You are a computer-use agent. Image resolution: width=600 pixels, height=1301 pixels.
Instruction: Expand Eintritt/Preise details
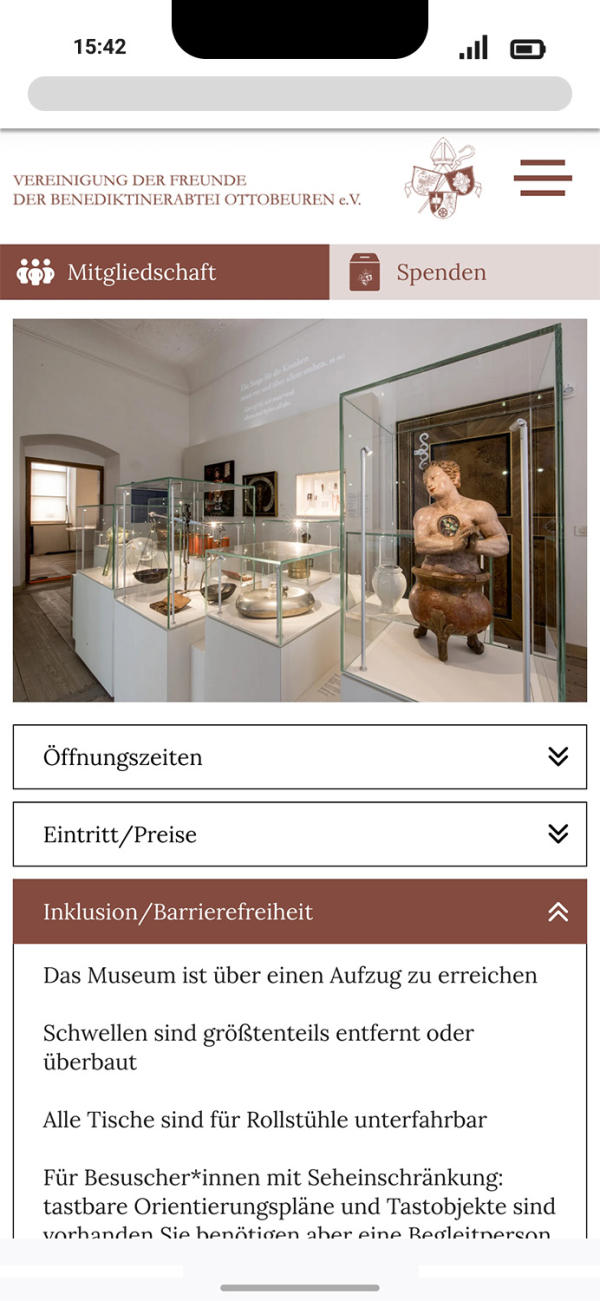point(300,834)
